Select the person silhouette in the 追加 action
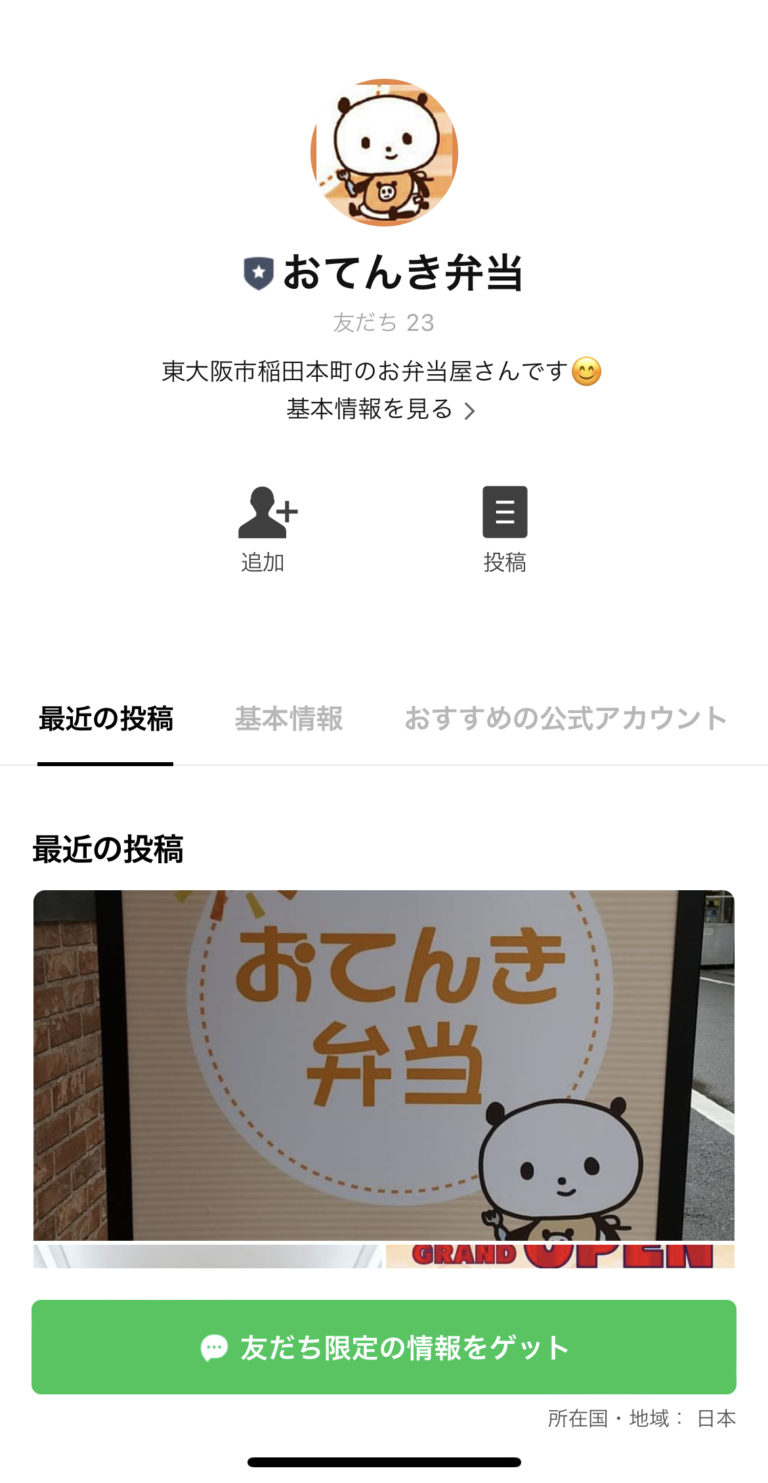Screen dimensions: 768x1483 (x=264, y=512)
